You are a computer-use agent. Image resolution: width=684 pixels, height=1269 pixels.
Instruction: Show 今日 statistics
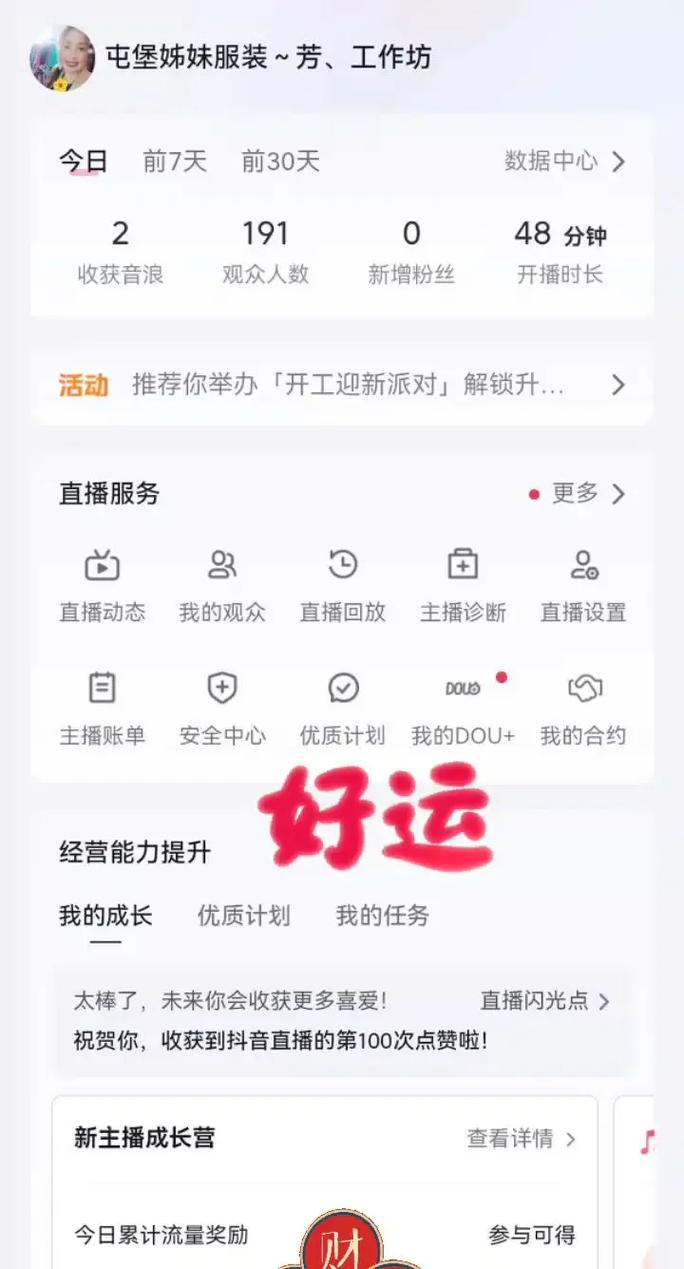(83, 161)
